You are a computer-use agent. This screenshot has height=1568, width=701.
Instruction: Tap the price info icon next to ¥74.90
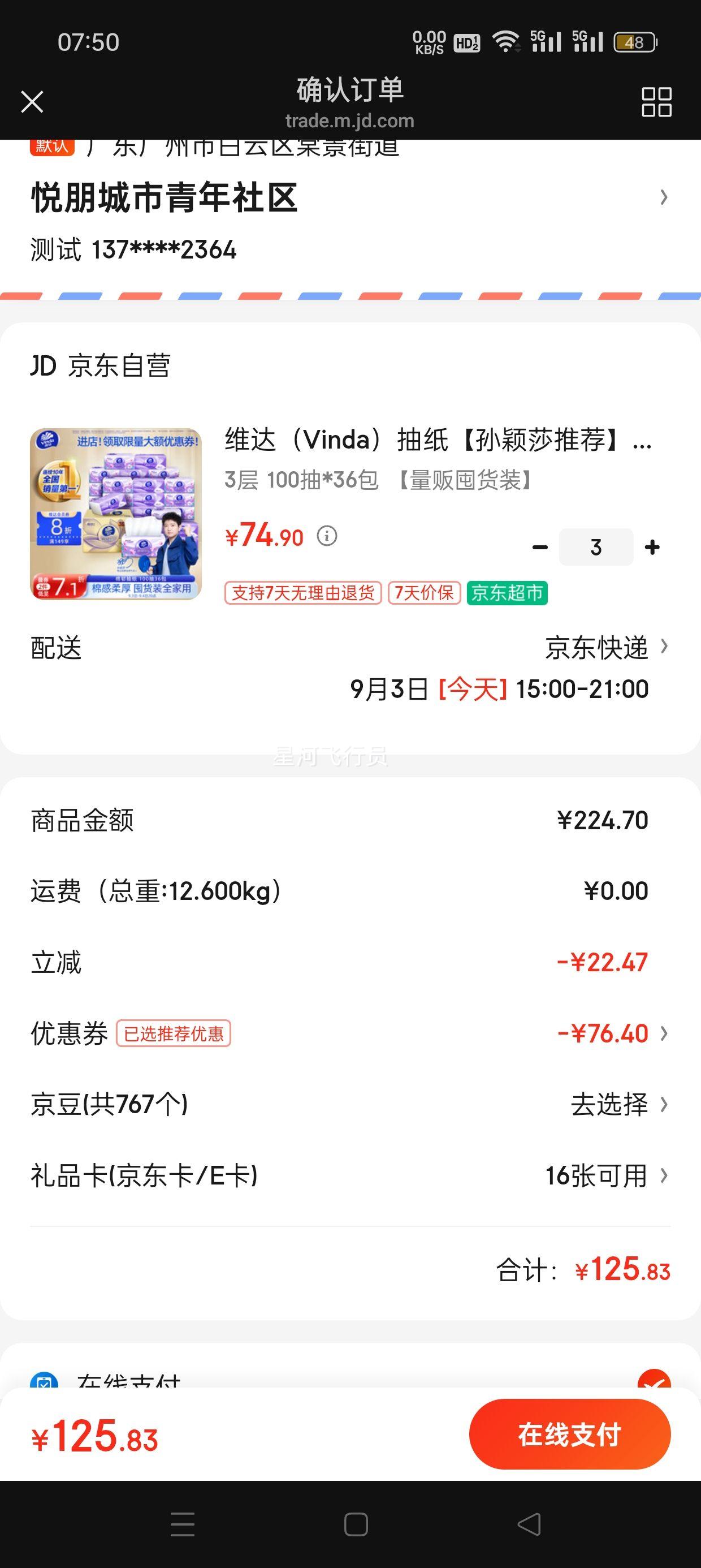pyautogui.click(x=328, y=537)
